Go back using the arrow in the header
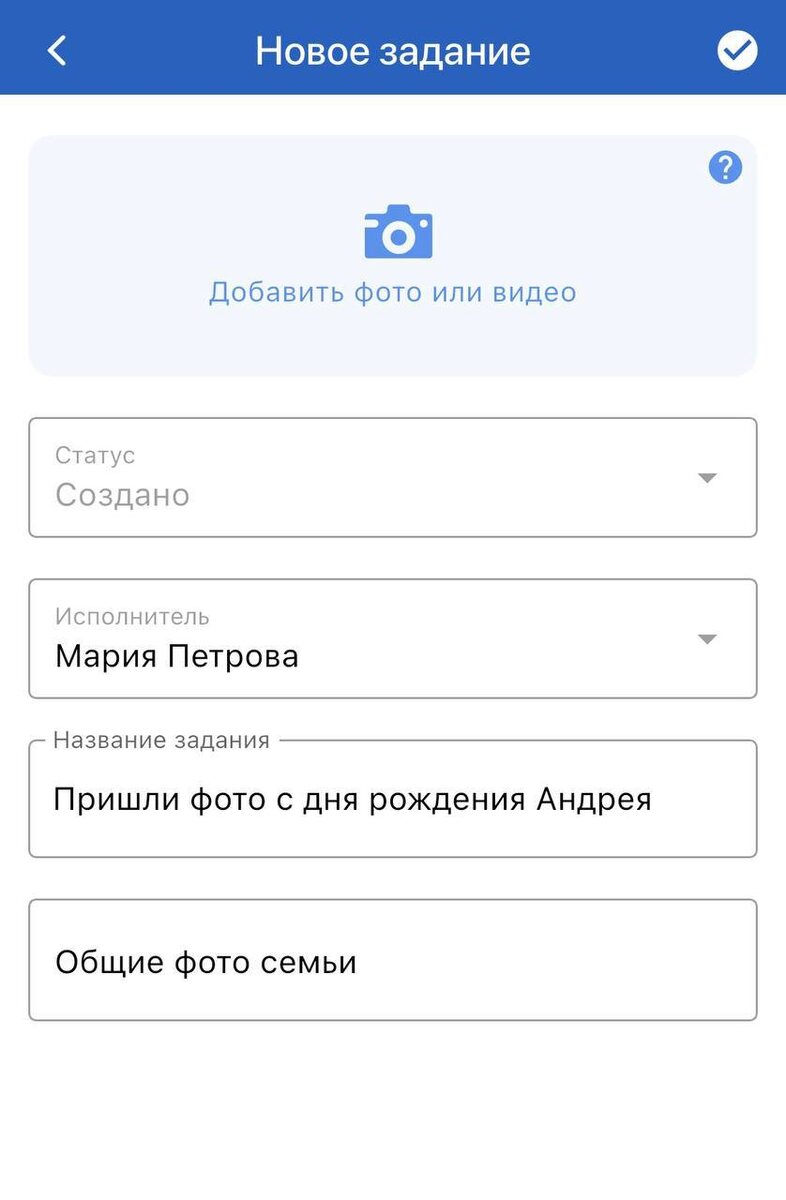The image size is (786, 1200). (57, 50)
